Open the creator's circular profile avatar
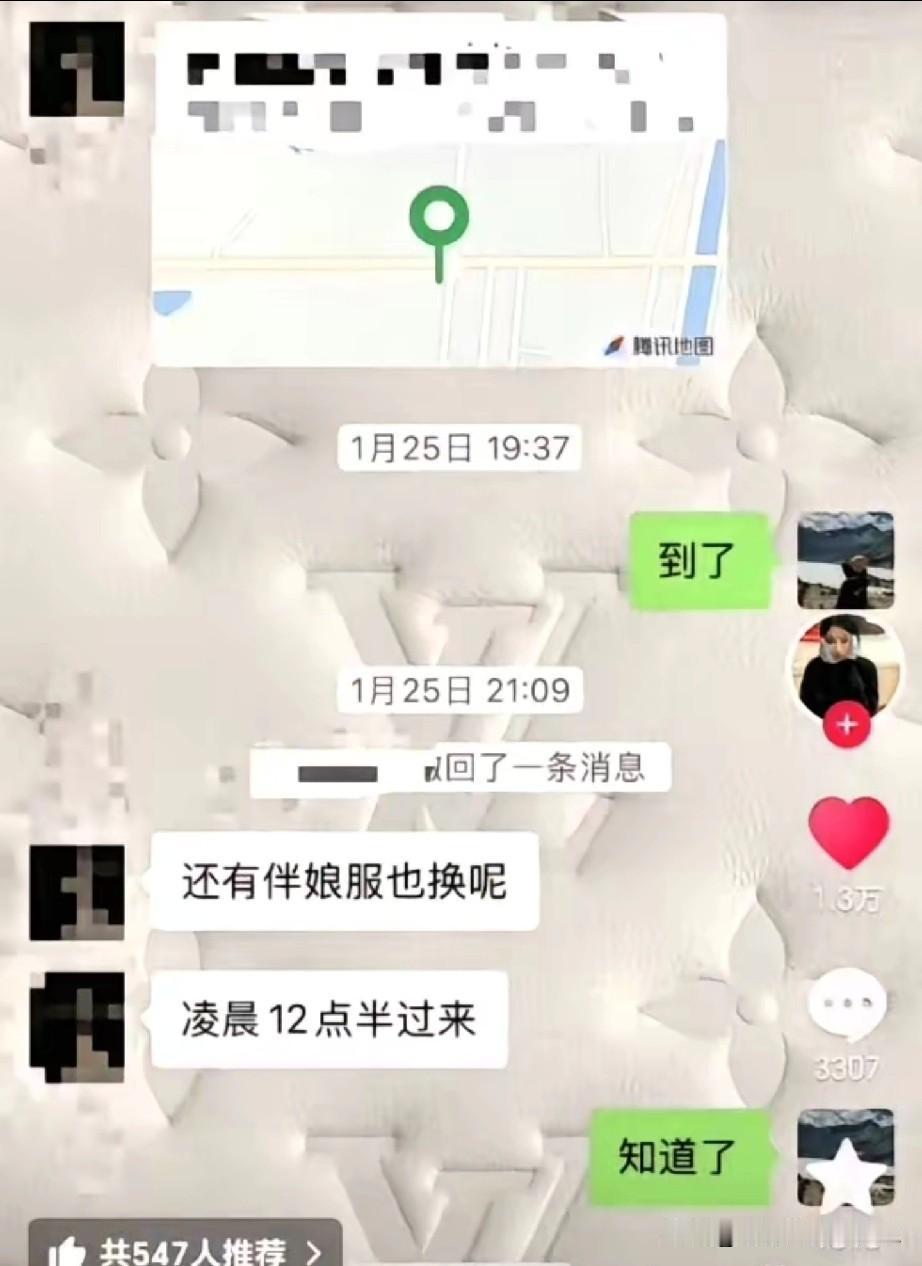Screen dimensions: 922x1266 coord(848,665)
